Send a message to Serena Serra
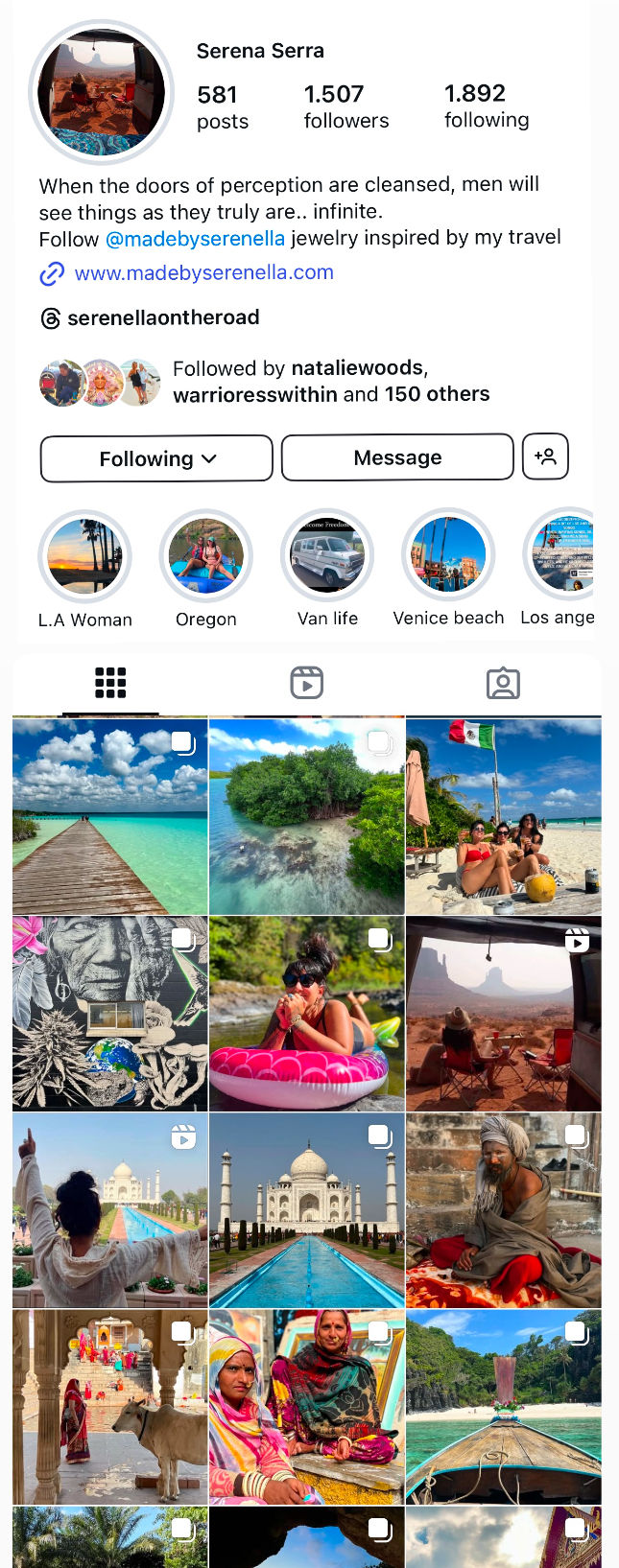619x1568 pixels. (x=397, y=457)
